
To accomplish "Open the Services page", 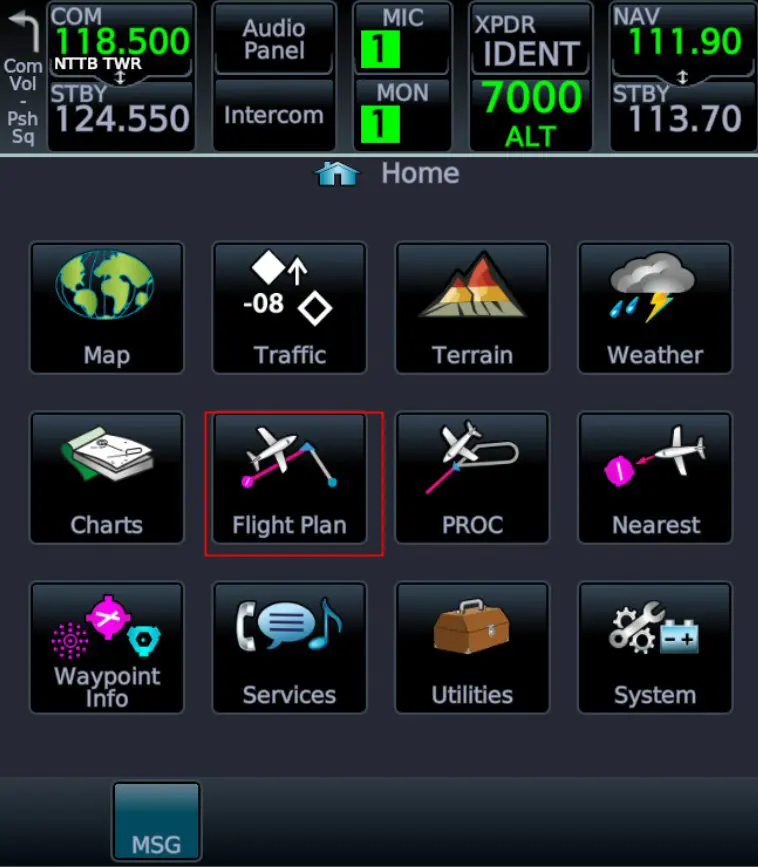I will click(290, 648).
